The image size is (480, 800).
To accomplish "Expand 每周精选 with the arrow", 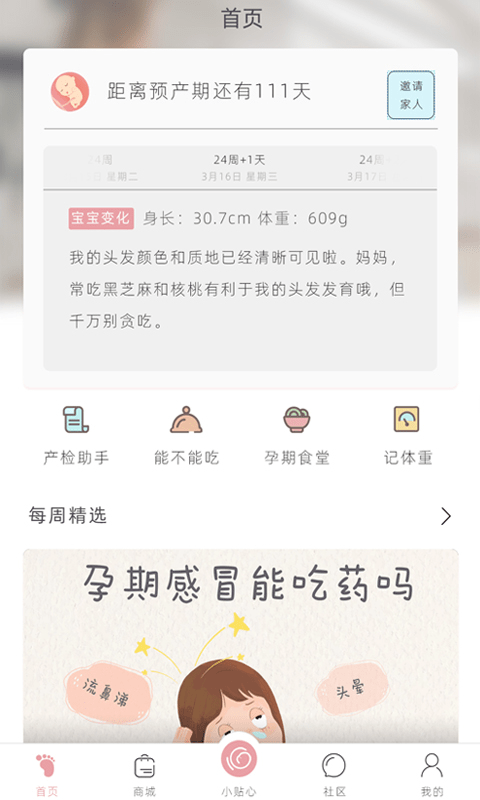I will pyautogui.click(x=446, y=516).
